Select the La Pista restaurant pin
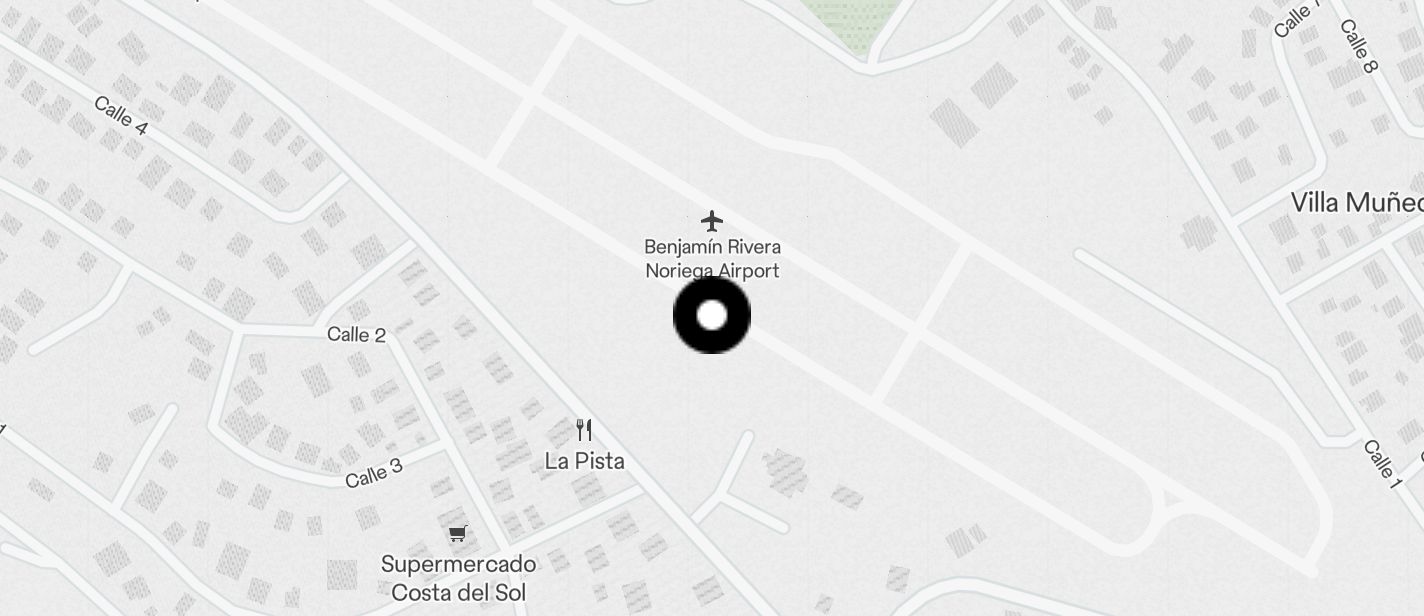The width and height of the screenshot is (1424, 616). 585,431
